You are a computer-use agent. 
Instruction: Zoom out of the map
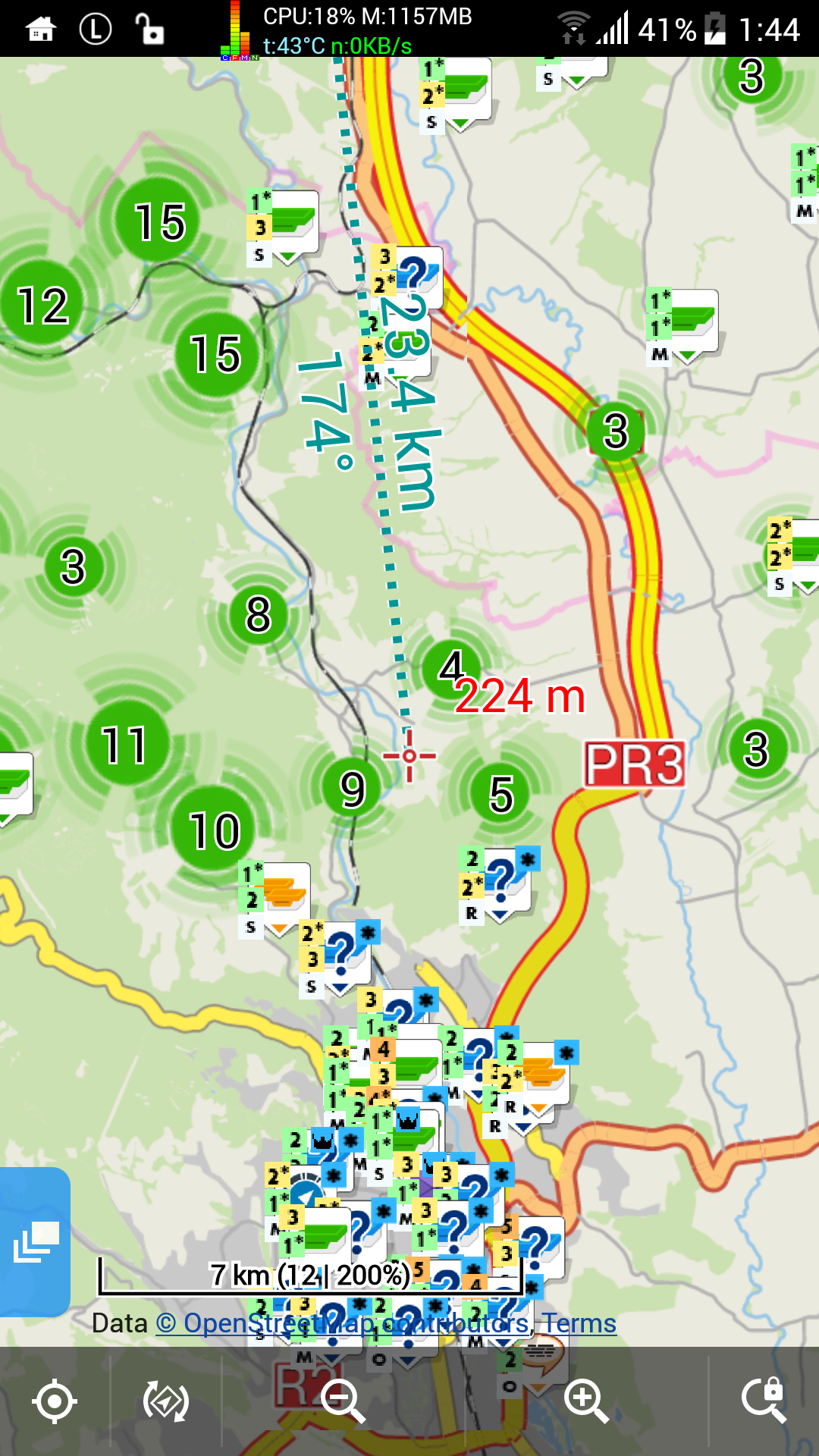343,1400
